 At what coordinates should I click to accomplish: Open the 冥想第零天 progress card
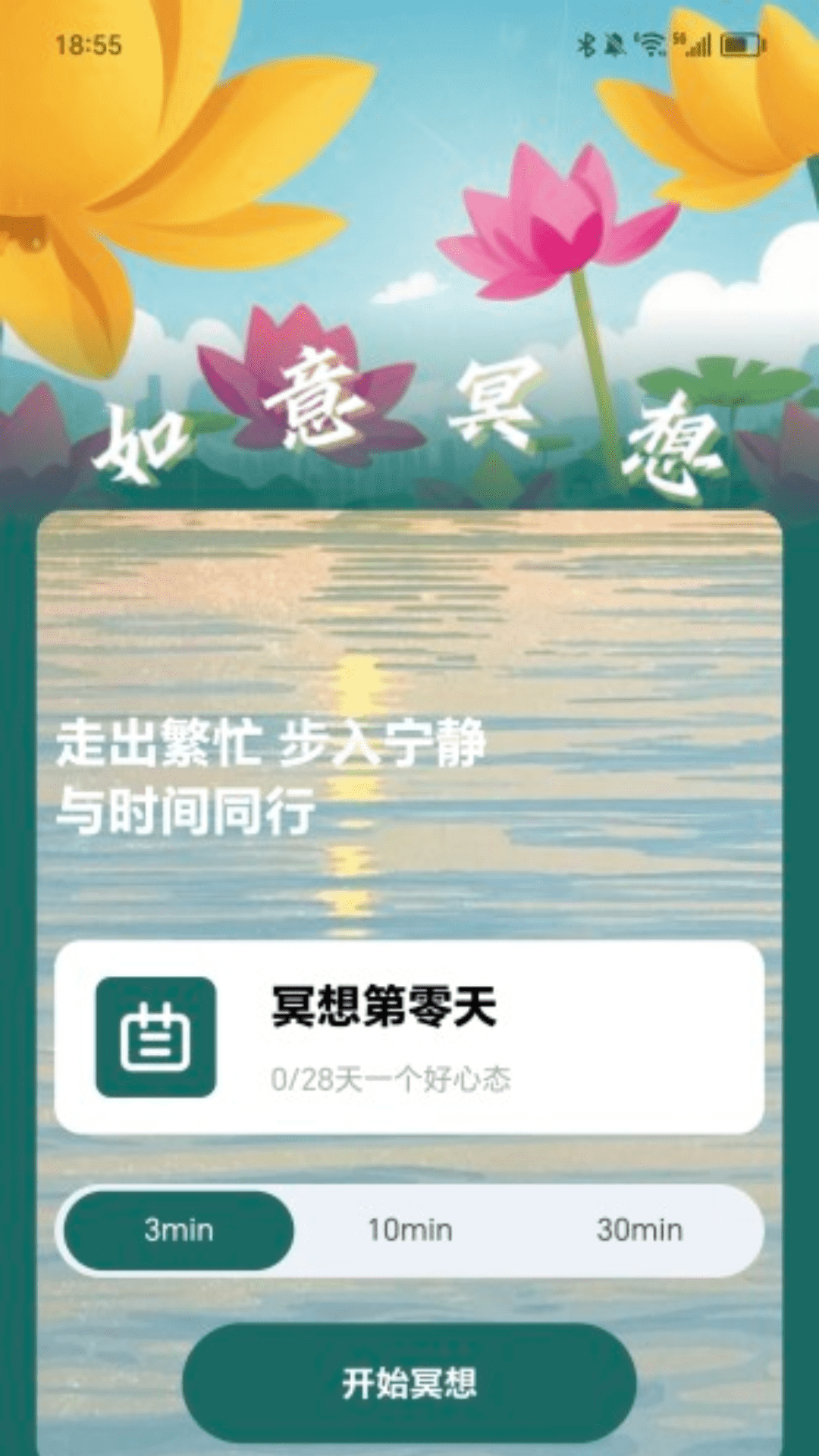coord(409,1037)
